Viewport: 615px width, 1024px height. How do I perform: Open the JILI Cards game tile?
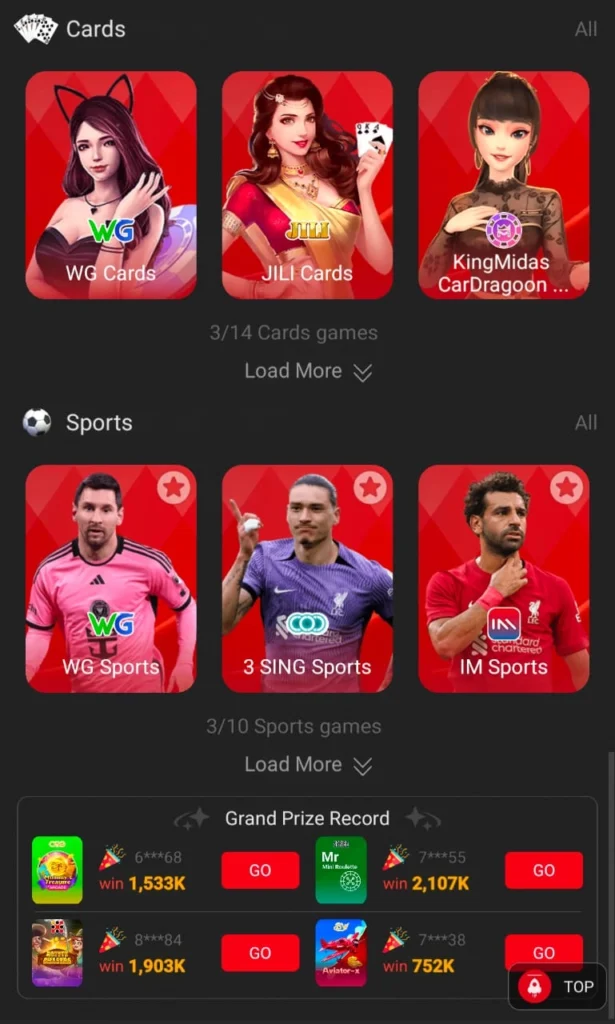pos(307,185)
